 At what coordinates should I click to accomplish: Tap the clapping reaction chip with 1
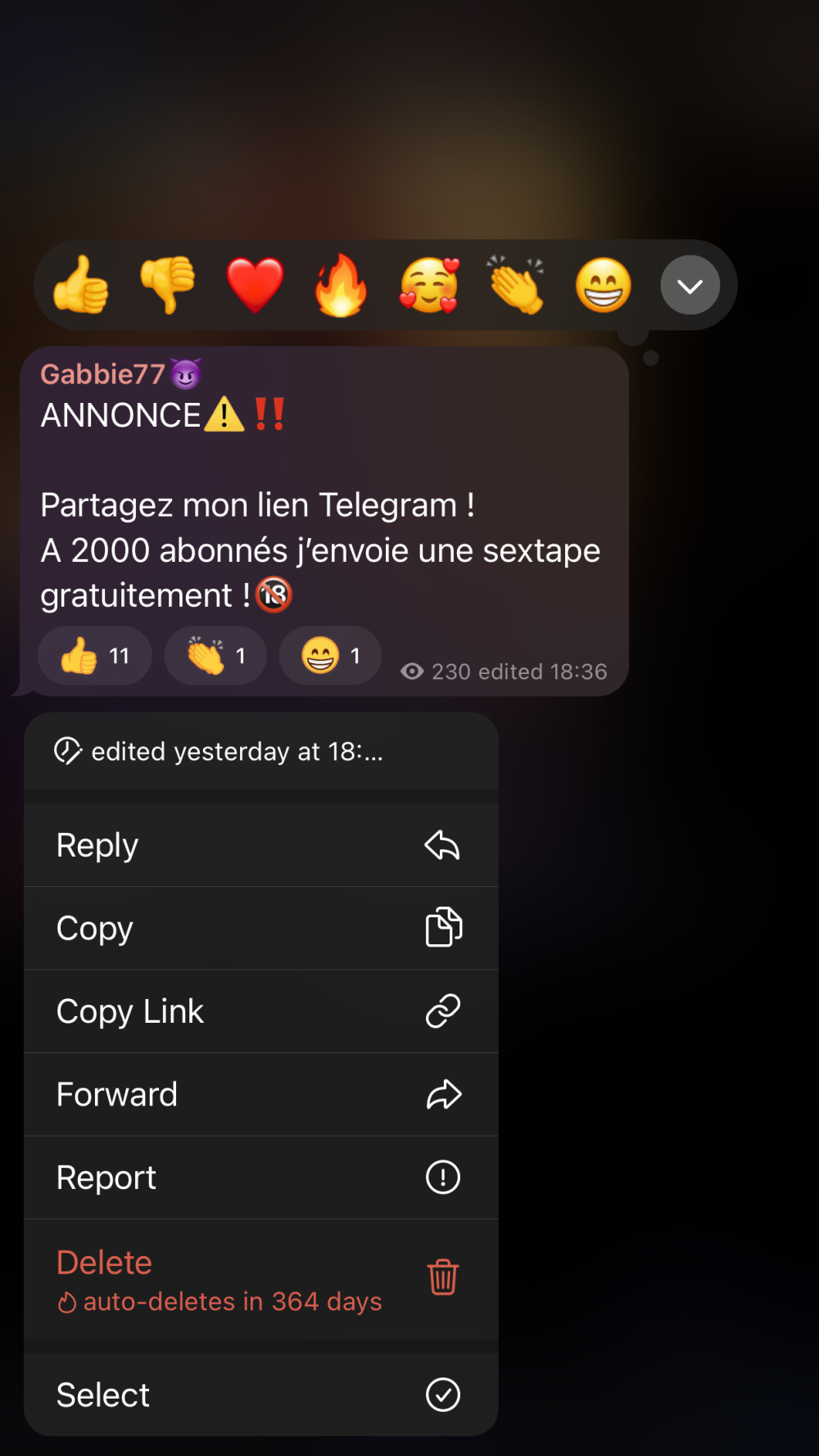215,656
